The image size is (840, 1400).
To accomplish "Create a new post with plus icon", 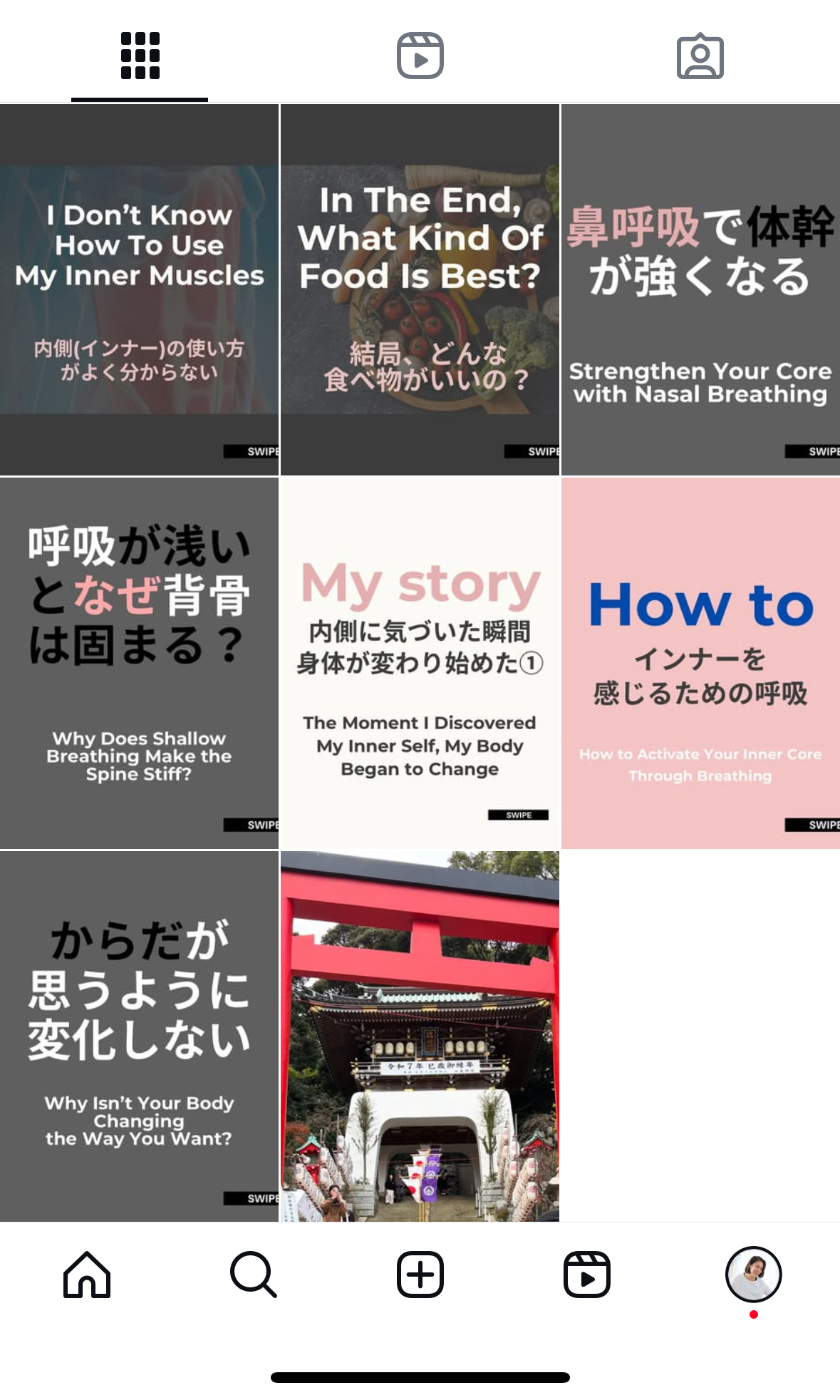I will coord(420,1275).
